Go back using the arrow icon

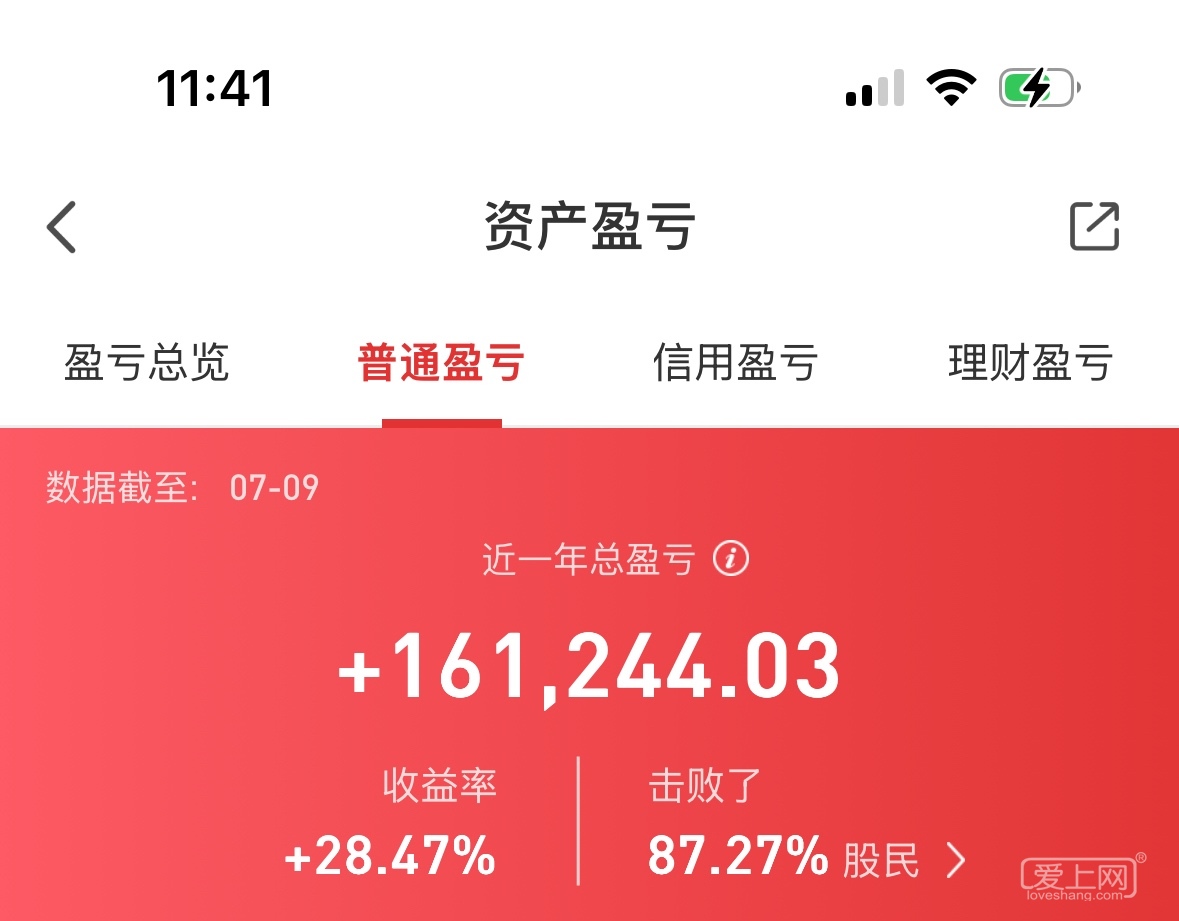pos(62,227)
